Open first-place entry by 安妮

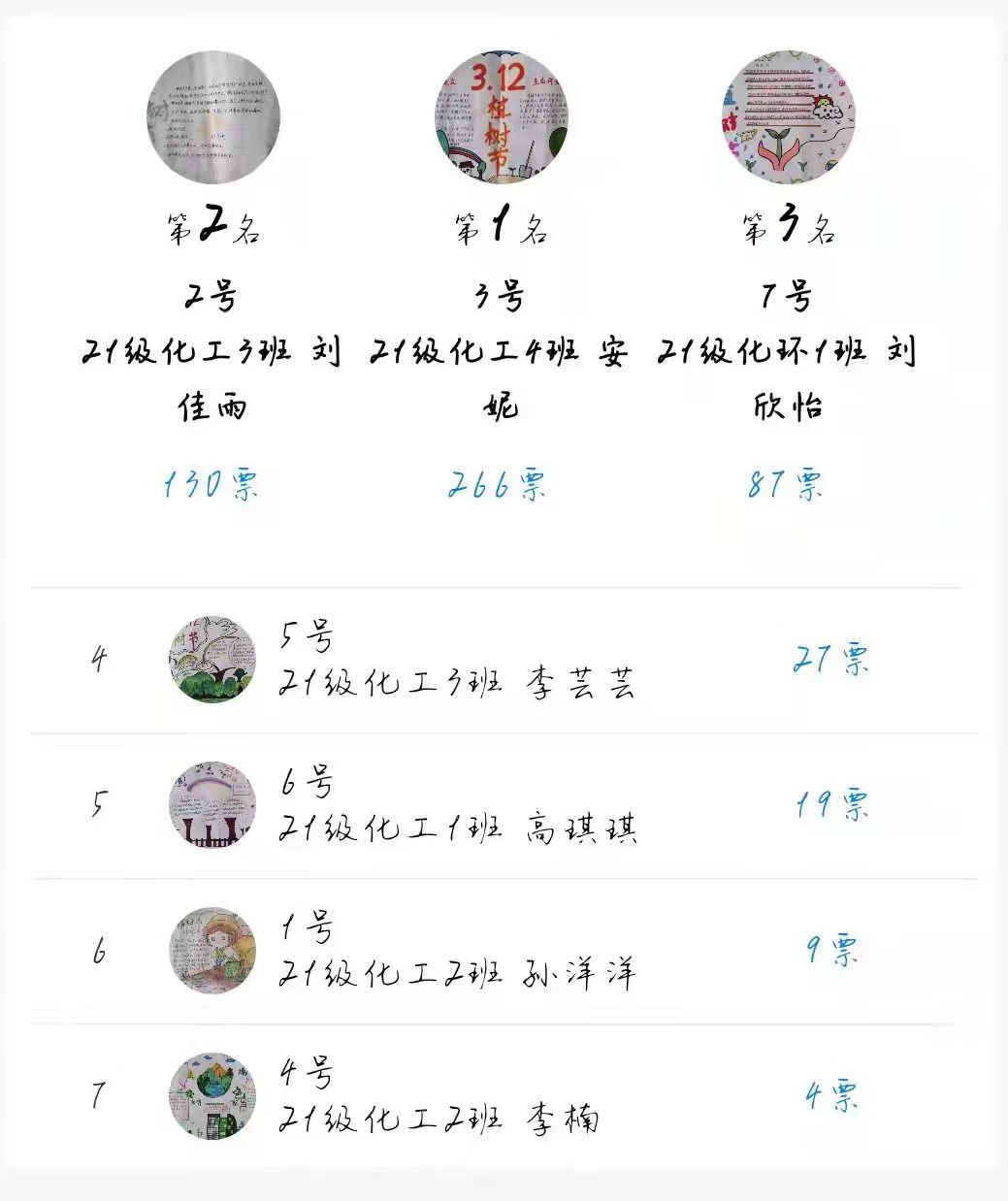pyautogui.click(x=501, y=117)
